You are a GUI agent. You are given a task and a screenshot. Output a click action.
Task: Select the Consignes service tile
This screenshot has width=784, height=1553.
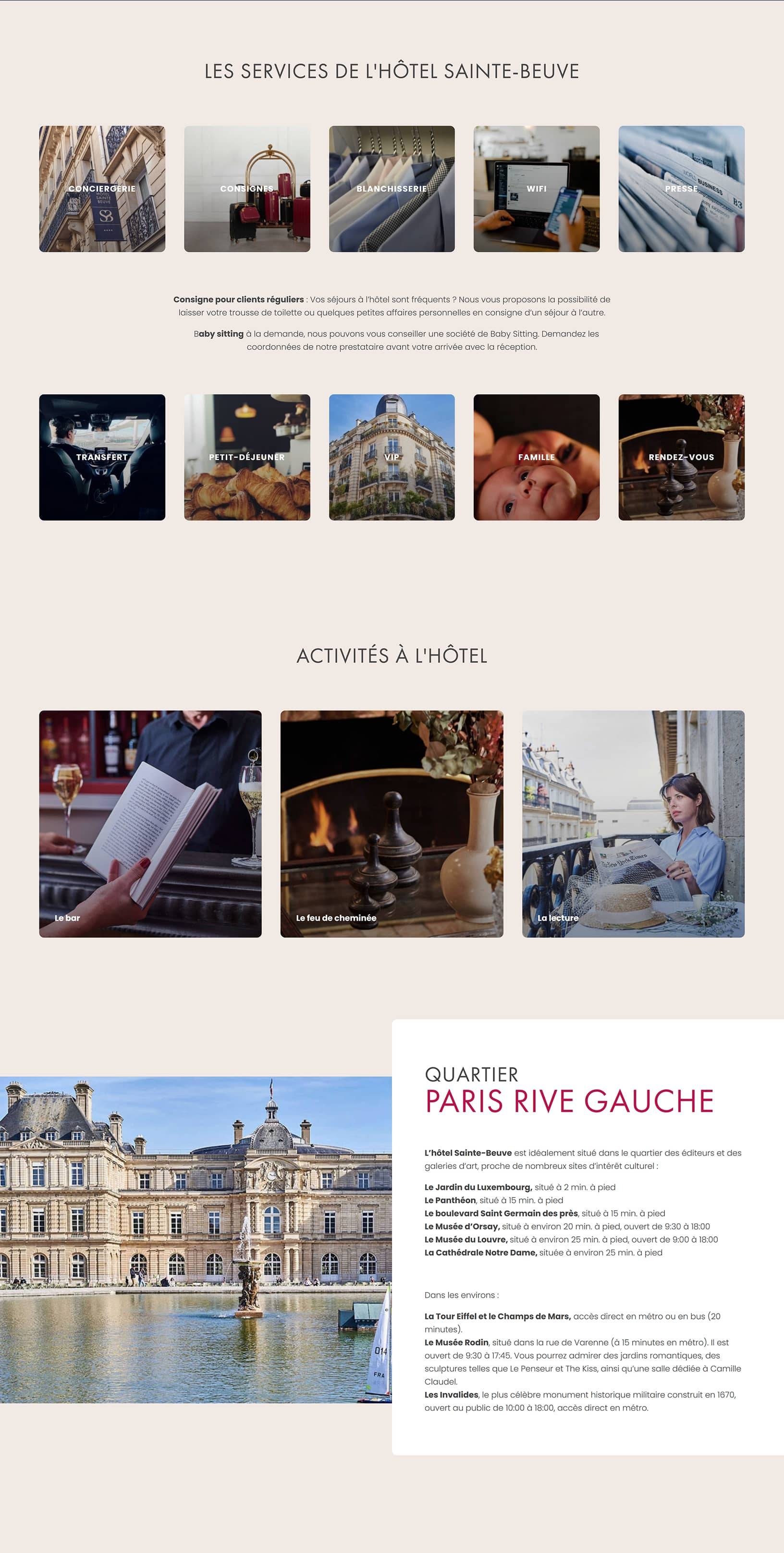pyautogui.click(x=246, y=189)
